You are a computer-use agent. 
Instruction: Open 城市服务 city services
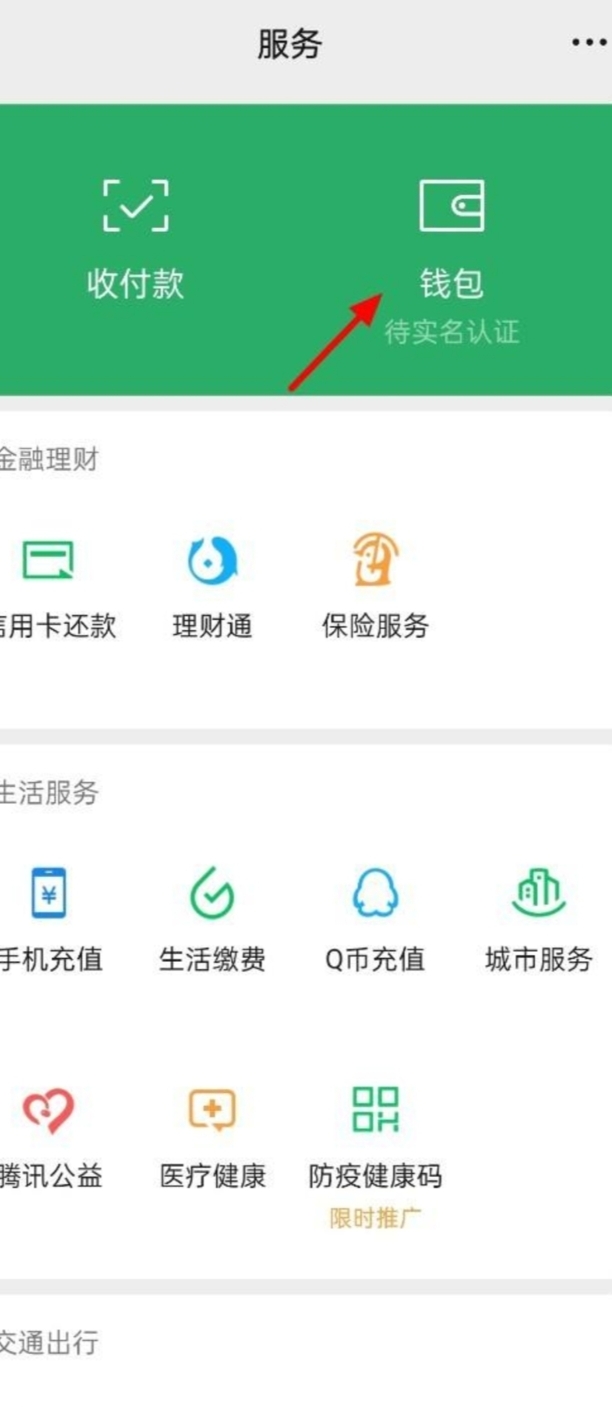pos(539,918)
